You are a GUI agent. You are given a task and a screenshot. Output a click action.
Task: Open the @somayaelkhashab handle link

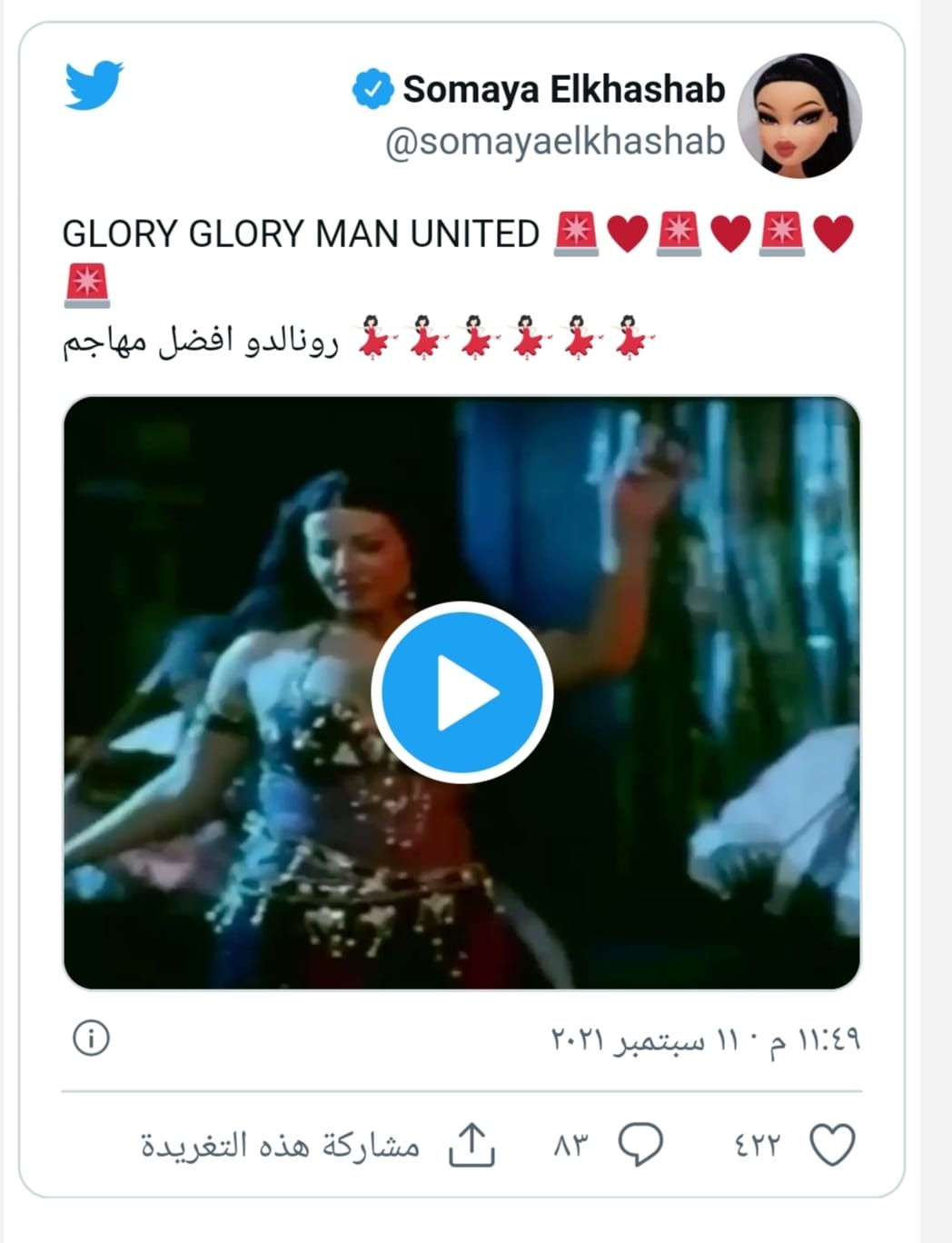coord(555,143)
